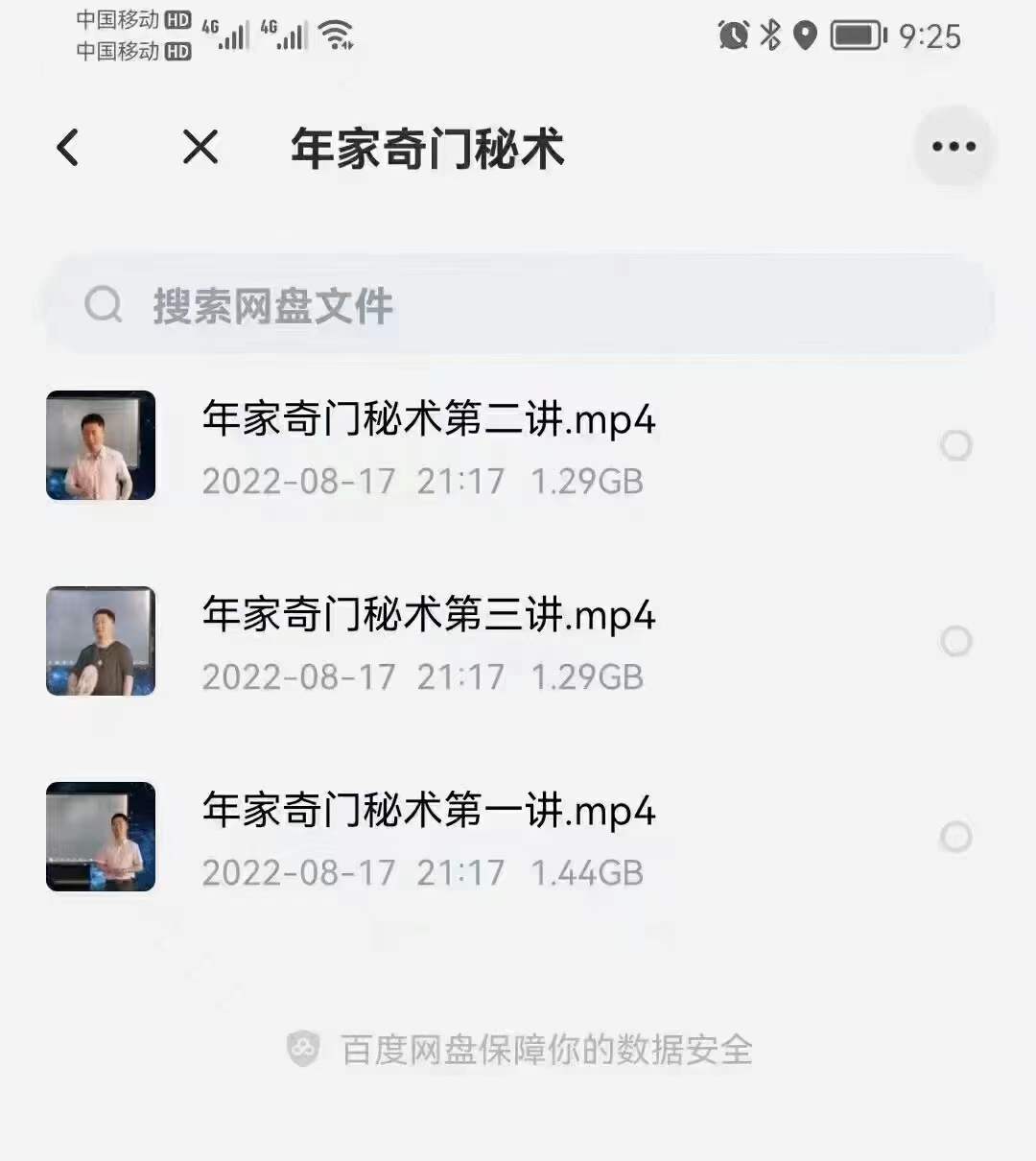Select the checkbox for 年家奇门秘术第三讲.mp4
The image size is (1036, 1161).
tap(955, 642)
